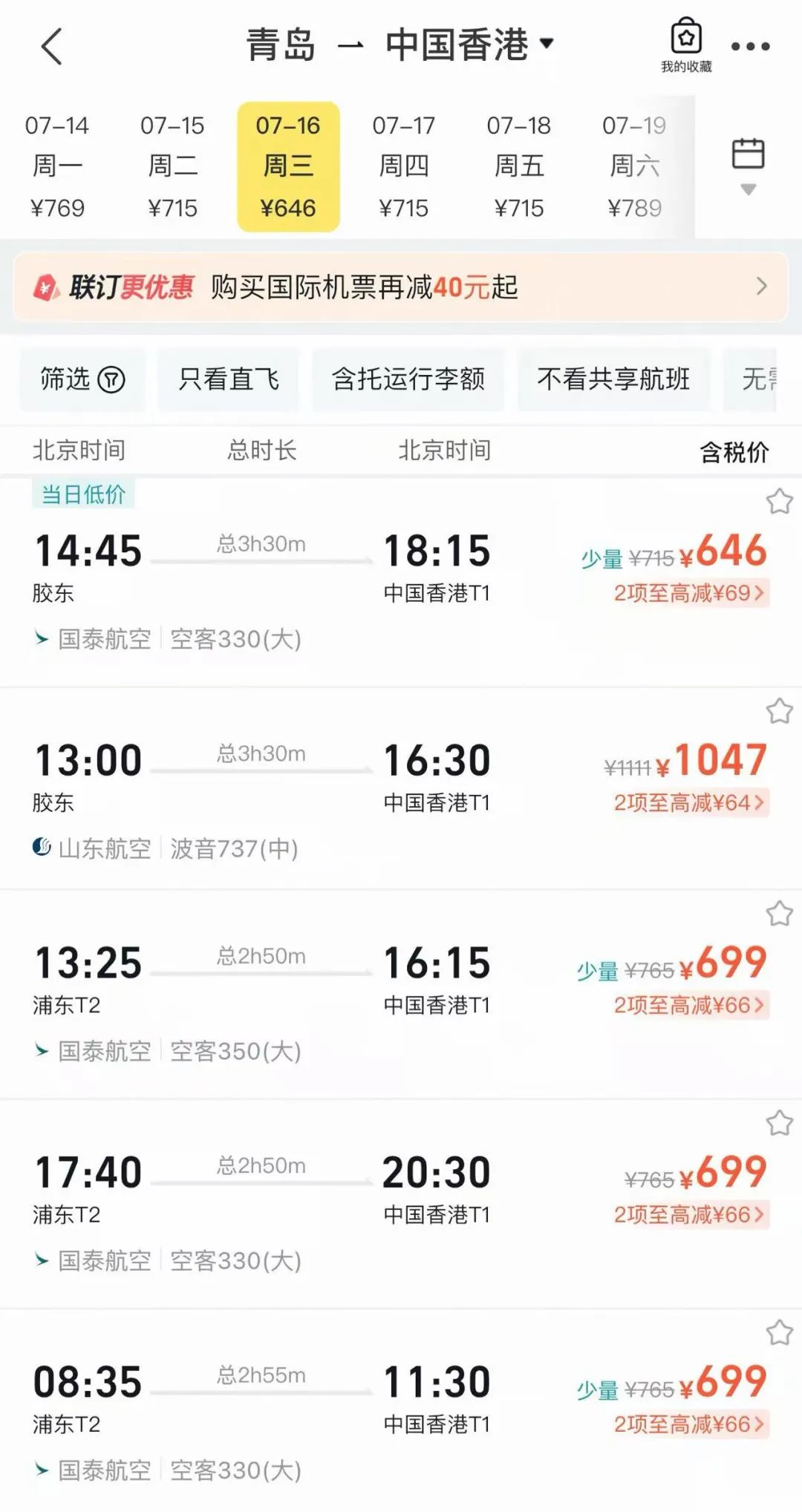Open the 联订更优惠 promotion banner
The image size is (802, 1512).
coord(400,287)
